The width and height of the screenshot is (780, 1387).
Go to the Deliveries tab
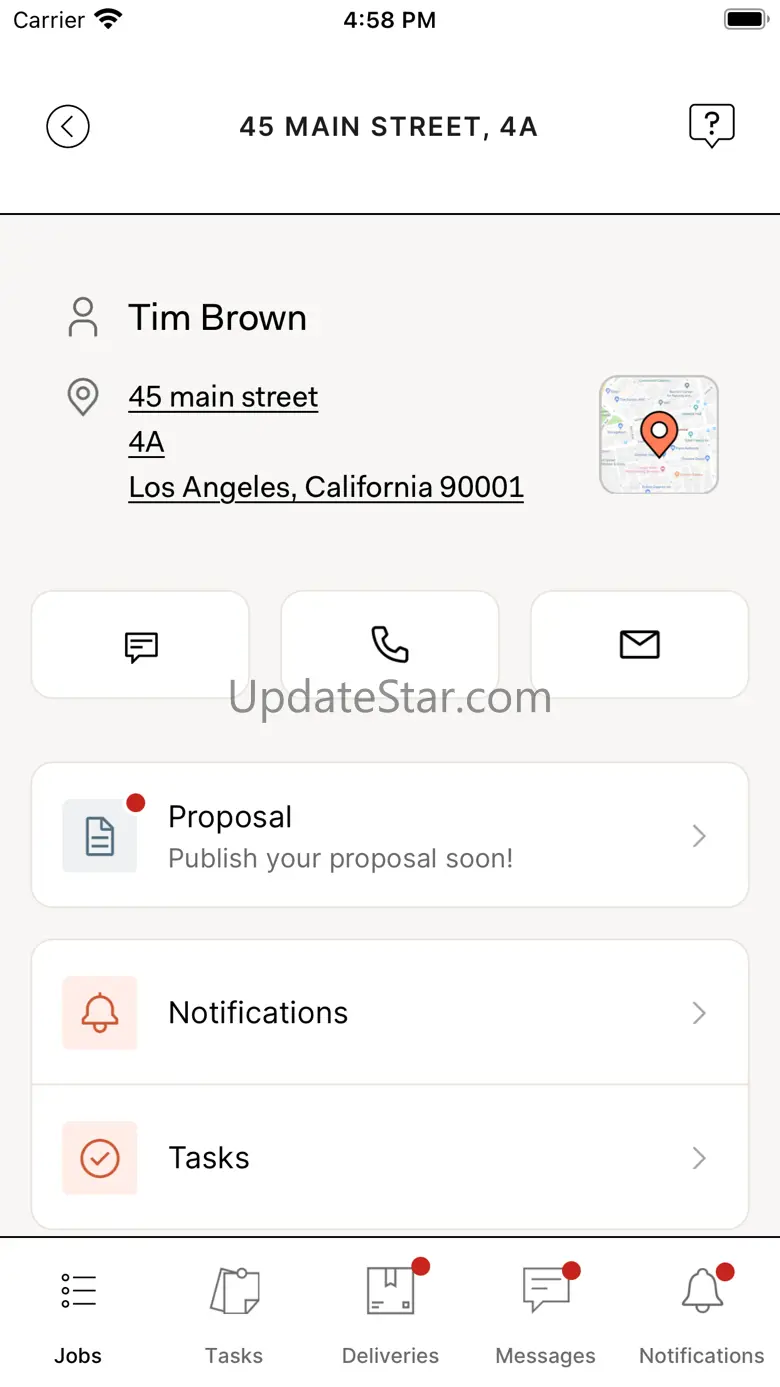[390, 1312]
